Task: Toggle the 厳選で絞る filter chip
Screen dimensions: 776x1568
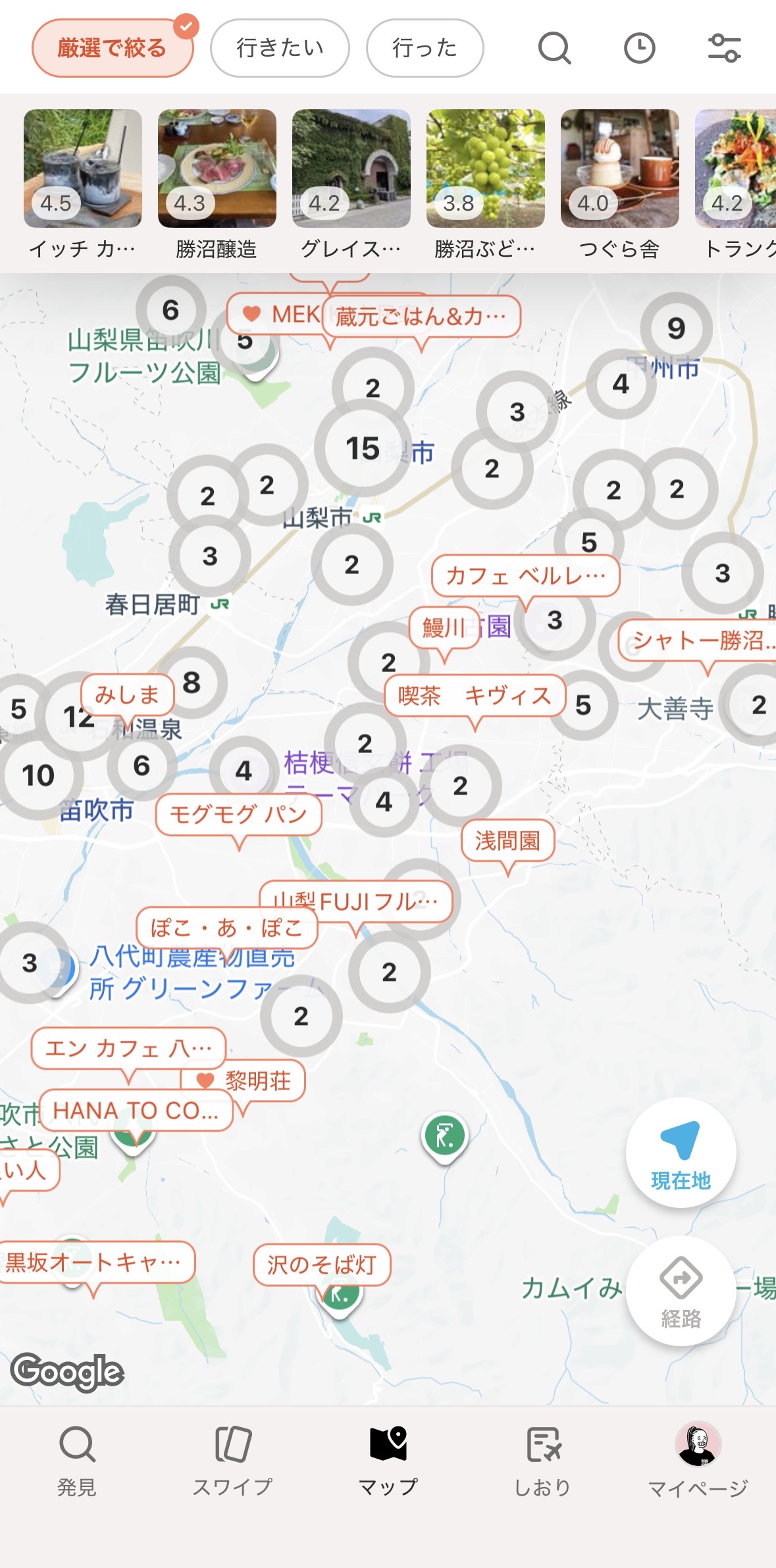Action: coord(113,48)
